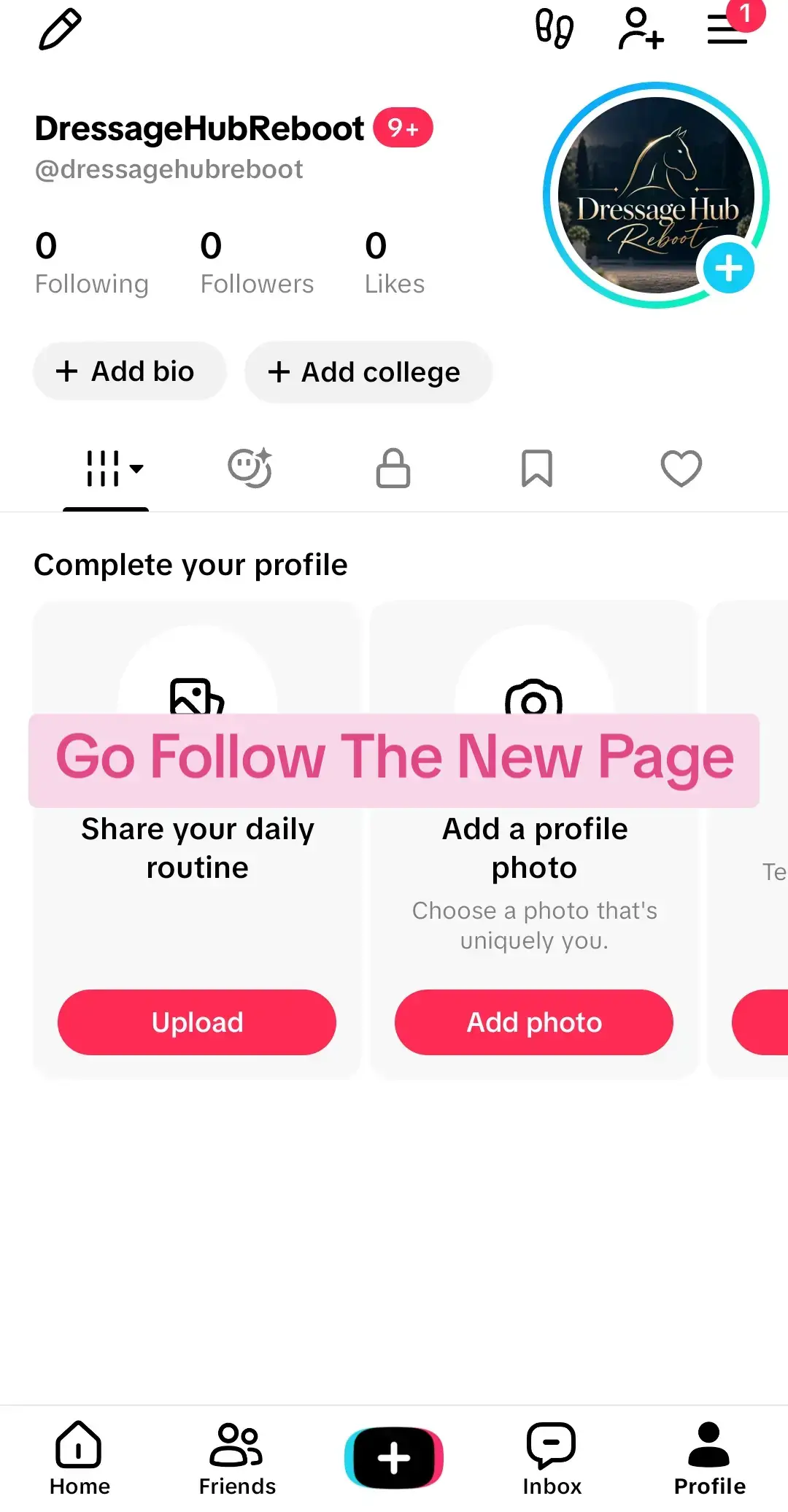Image resolution: width=788 pixels, height=1512 pixels.
Task: Tap the plus badge on profile picture
Action: (729, 268)
